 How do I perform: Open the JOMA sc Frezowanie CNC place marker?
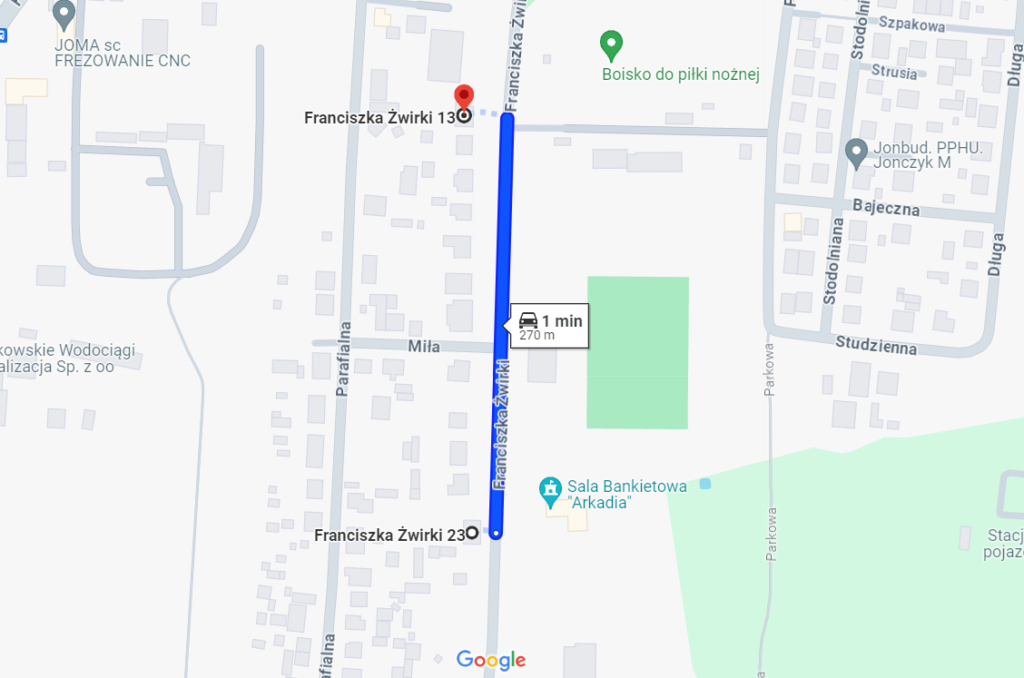click(x=64, y=15)
